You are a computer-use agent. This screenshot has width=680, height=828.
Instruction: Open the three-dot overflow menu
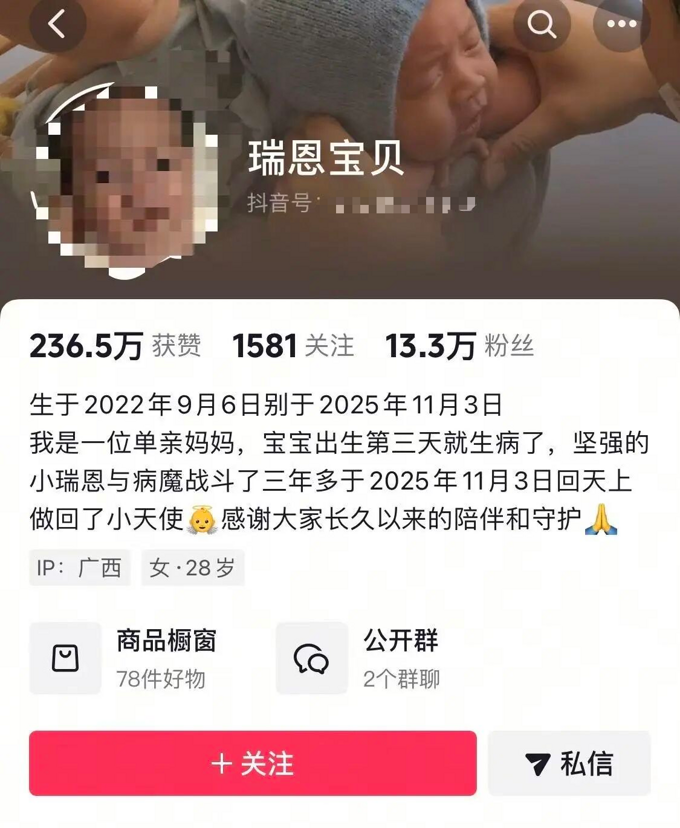[x=621, y=24]
